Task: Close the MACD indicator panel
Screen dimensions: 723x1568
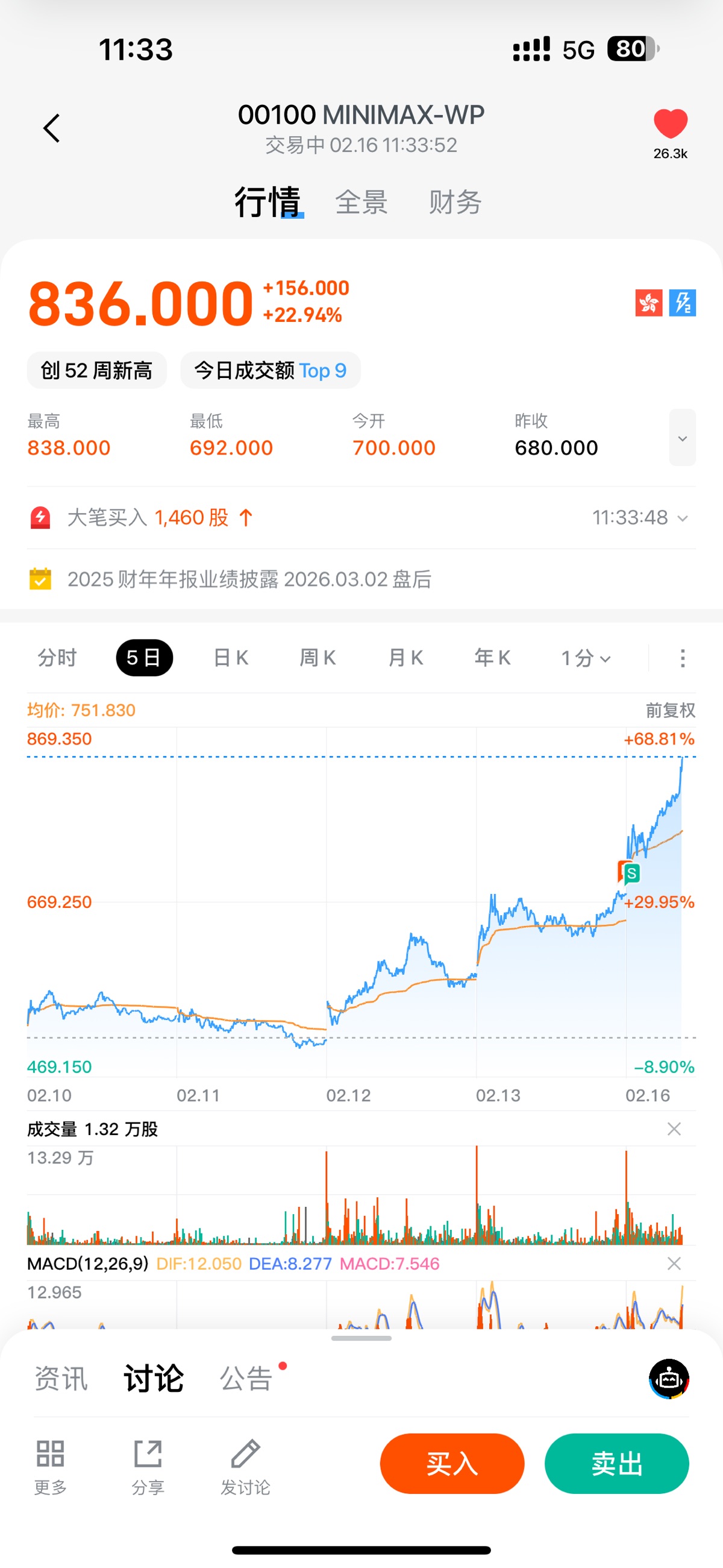Action: tap(674, 1264)
